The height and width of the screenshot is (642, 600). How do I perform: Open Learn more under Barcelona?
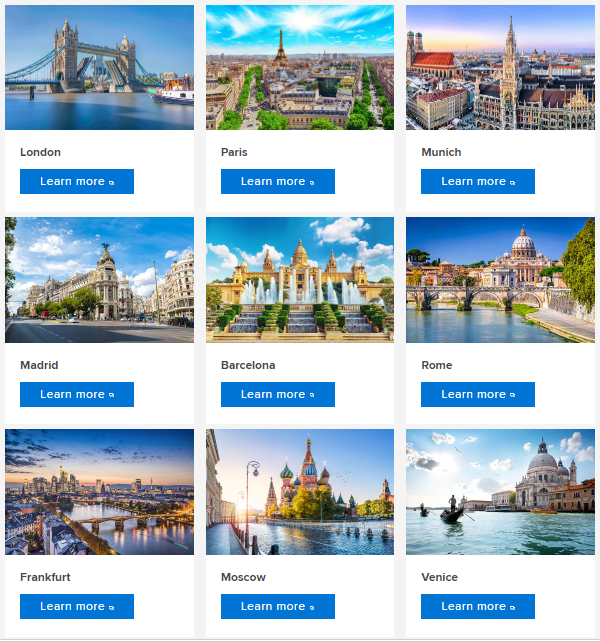coord(277,394)
